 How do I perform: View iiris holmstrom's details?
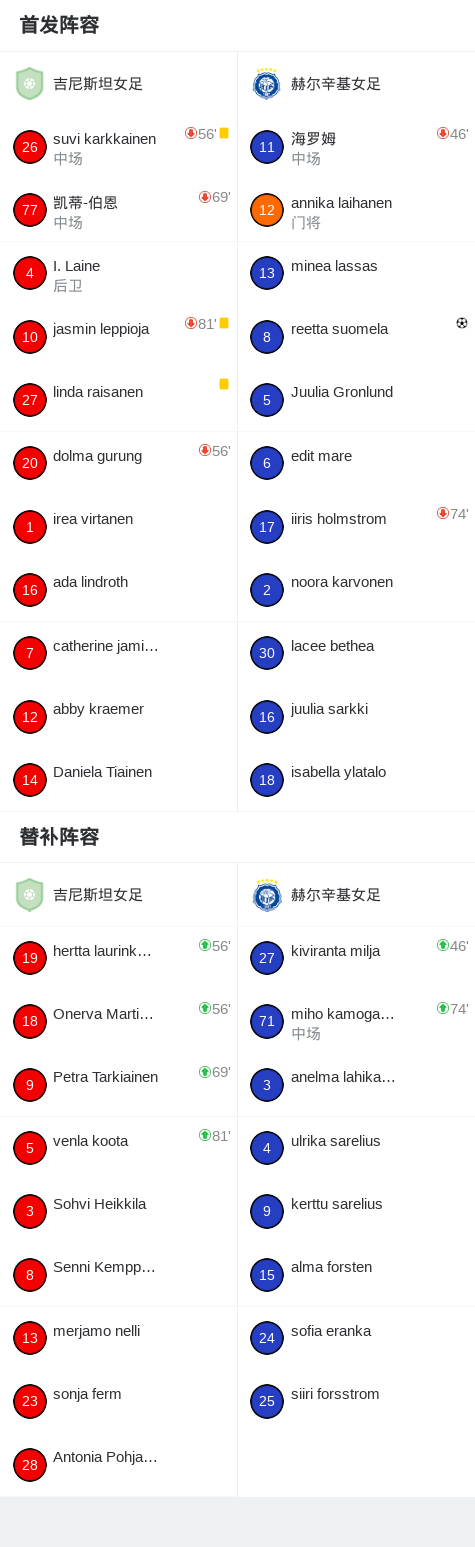click(x=356, y=527)
